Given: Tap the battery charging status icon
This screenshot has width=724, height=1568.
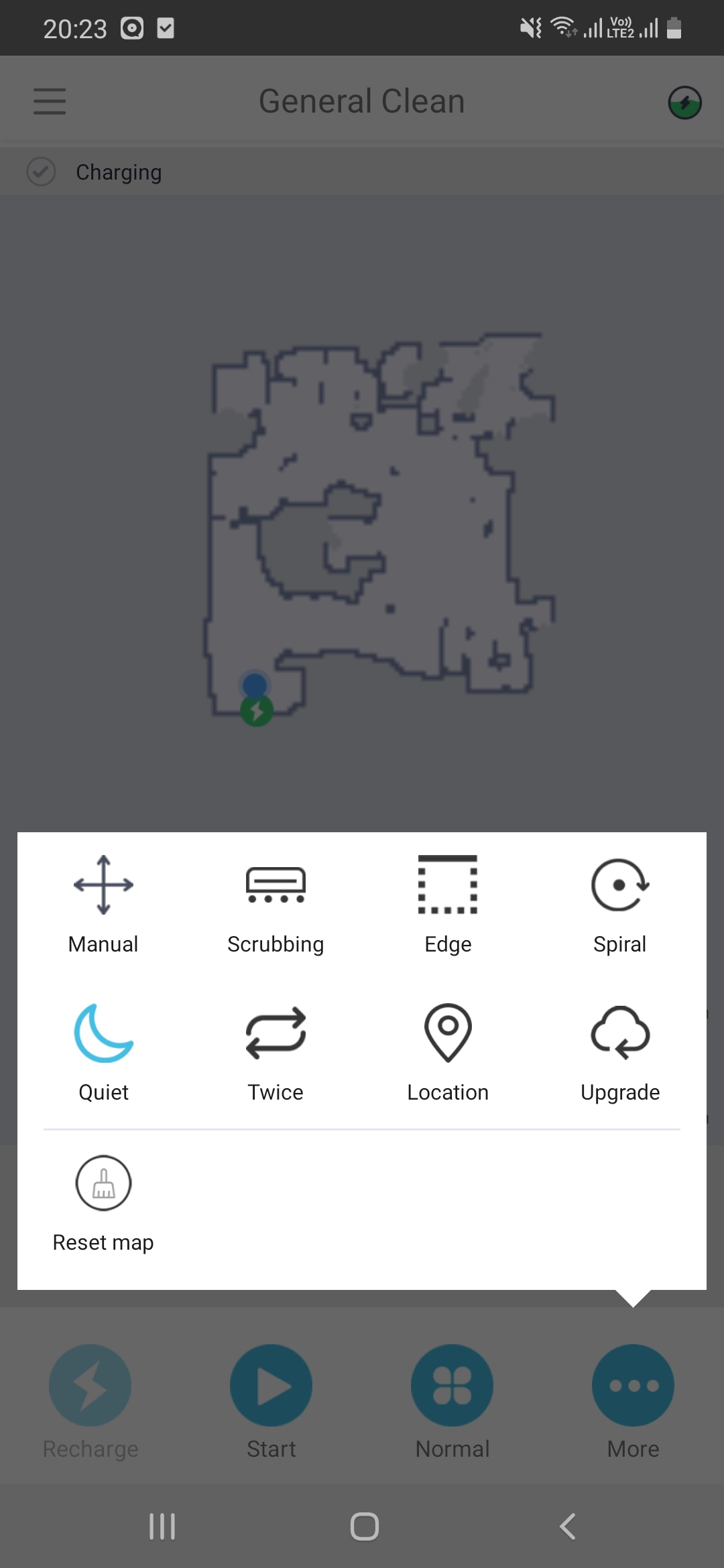Looking at the screenshot, I should [x=684, y=103].
